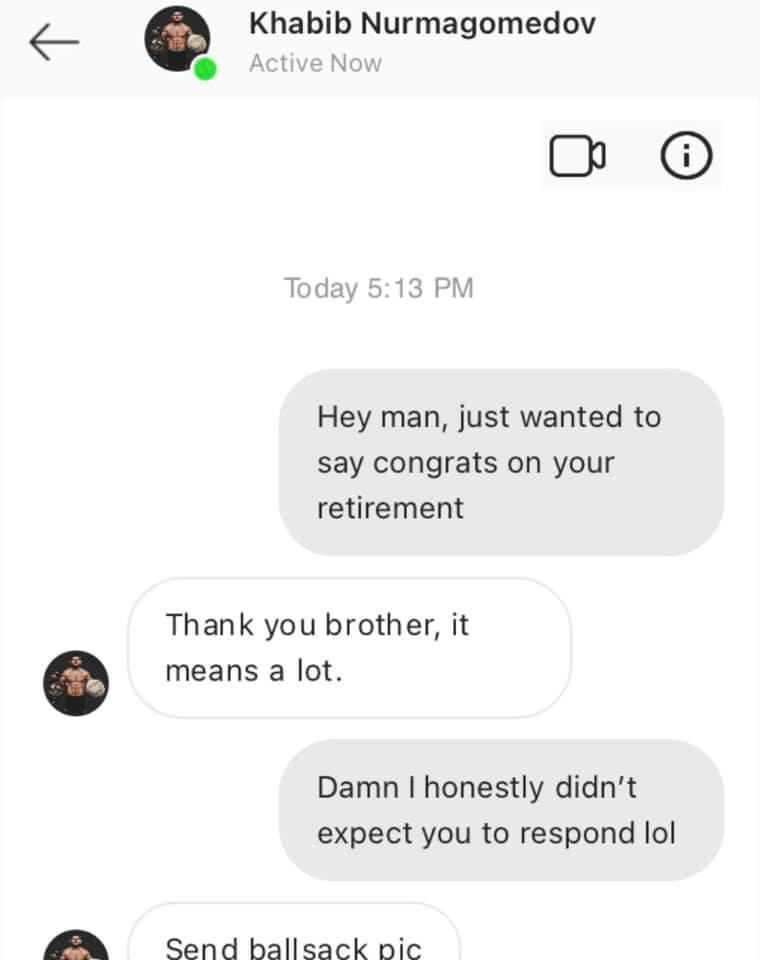The width and height of the screenshot is (760, 960).
Task: Start a video call with Khabib Nurmagomedov
Action: pyautogui.click(x=577, y=155)
